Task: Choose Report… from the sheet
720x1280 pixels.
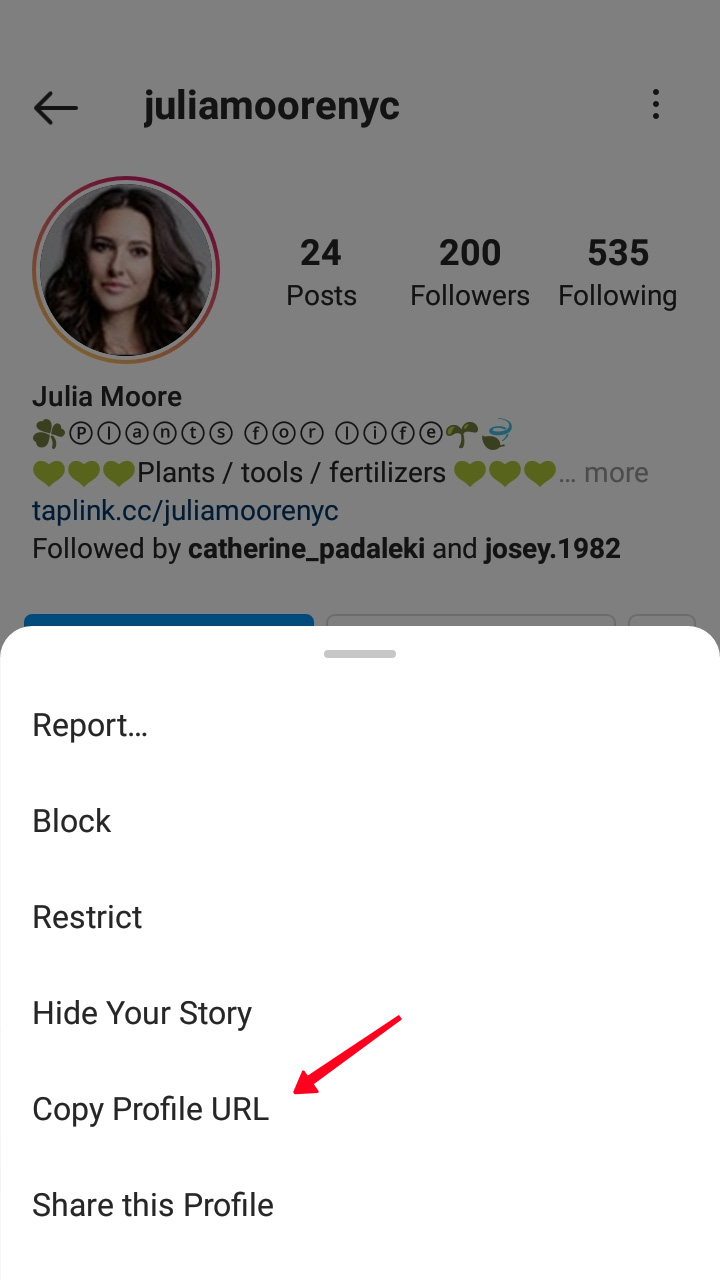Action: [x=90, y=725]
